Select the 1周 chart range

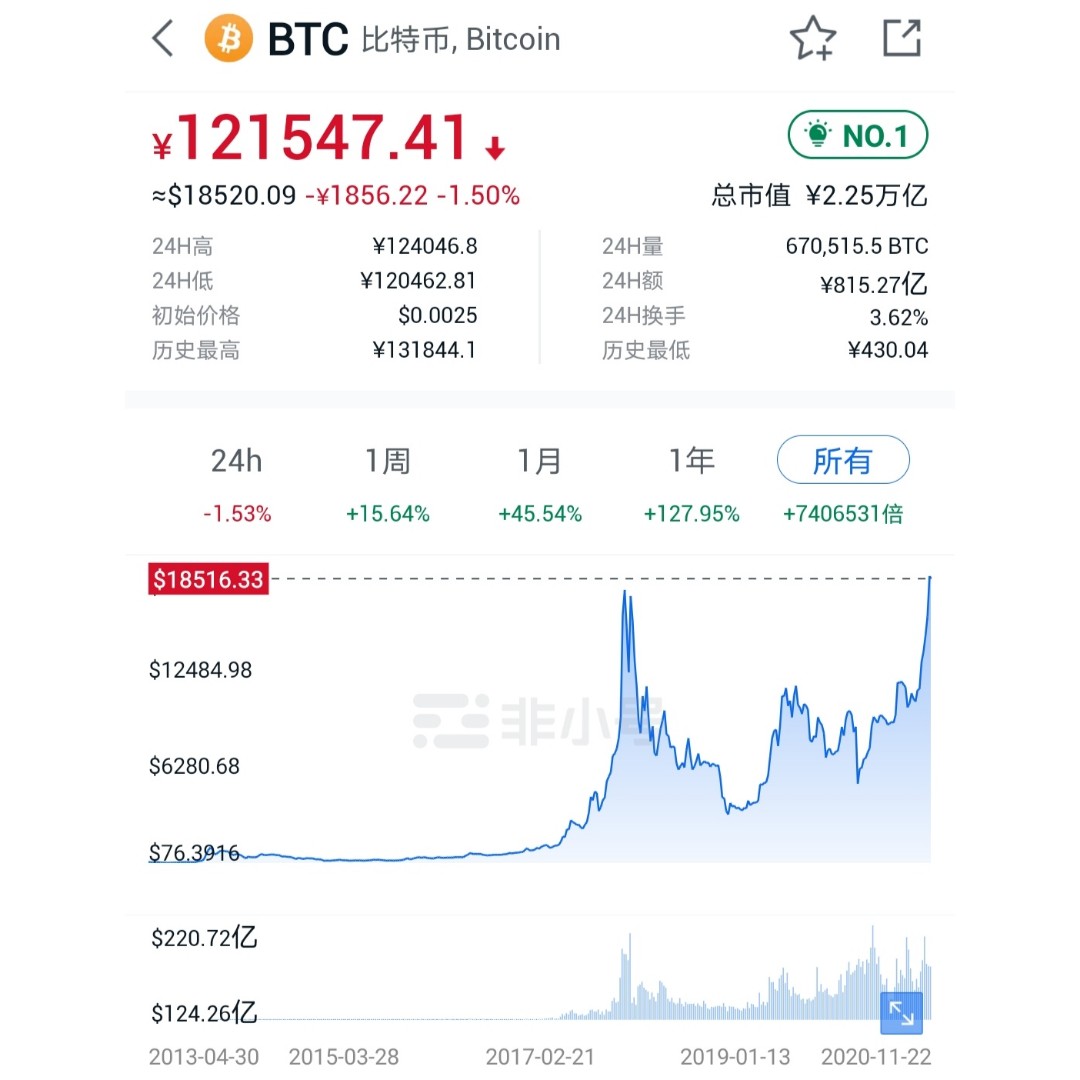pyautogui.click(x=388, y=461)
